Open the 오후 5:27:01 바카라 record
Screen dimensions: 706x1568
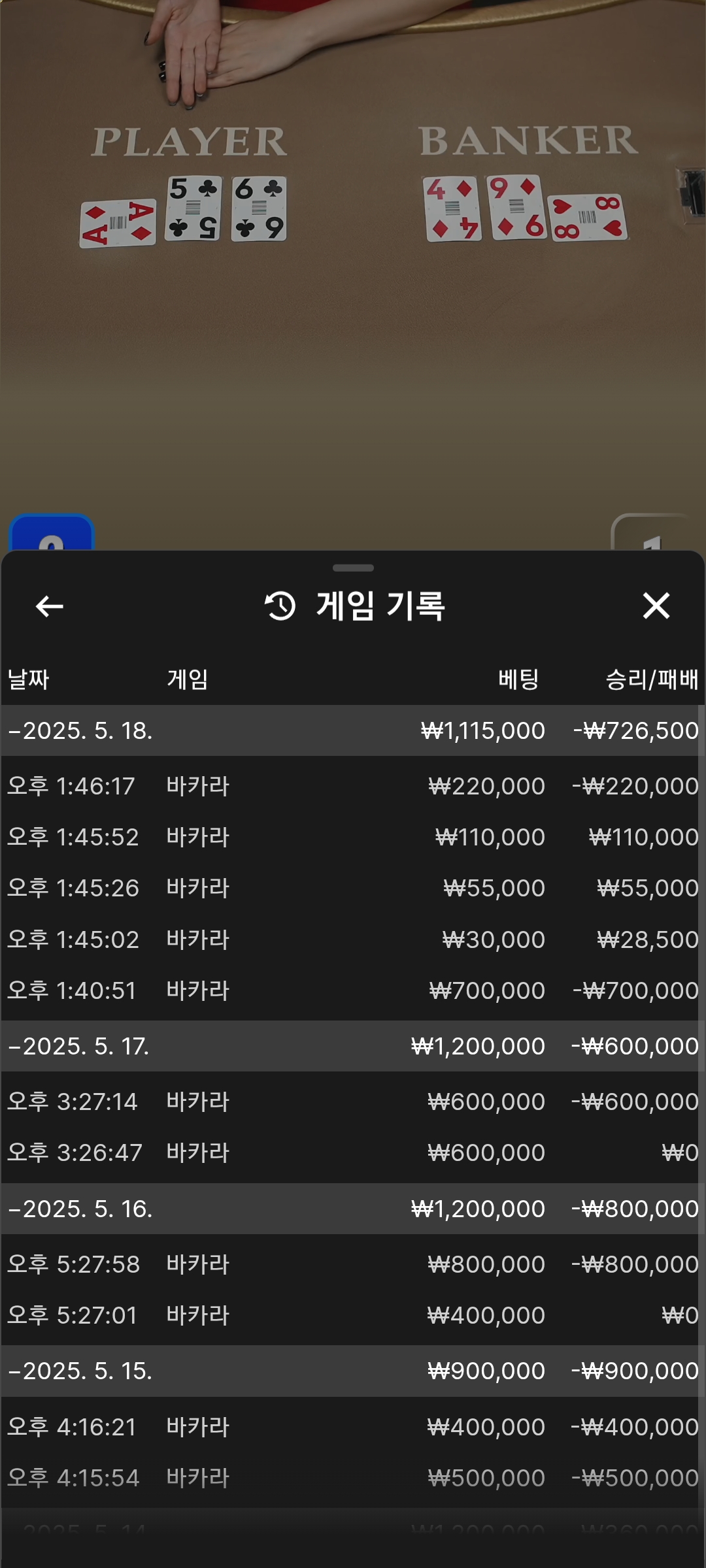click(x=353, y=1315)
